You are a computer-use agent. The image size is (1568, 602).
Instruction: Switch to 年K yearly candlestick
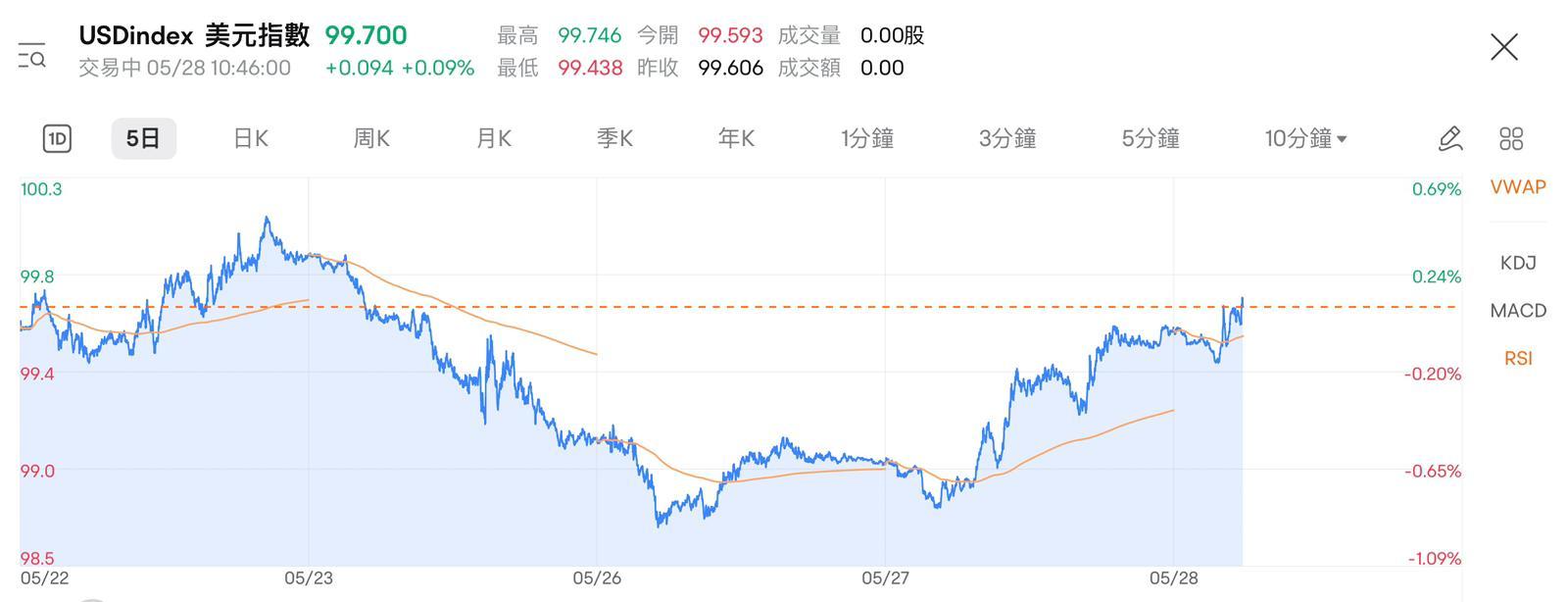(x=736, y=138)
